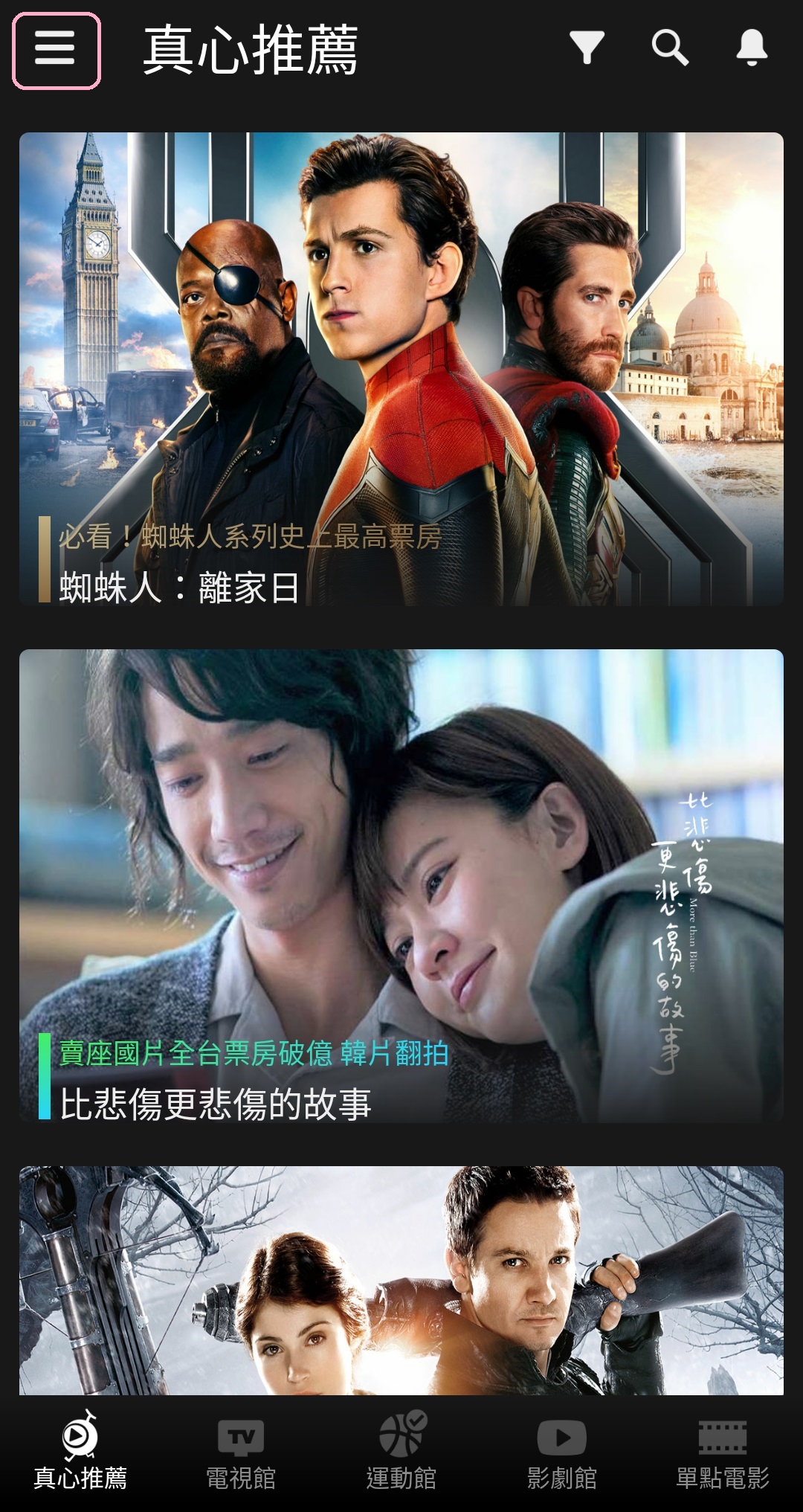The height and width of the screenshot is (1512, 803).
Task: Open the 比悲傷更悲傷的故事 movie card
Action: click(401, 885)
